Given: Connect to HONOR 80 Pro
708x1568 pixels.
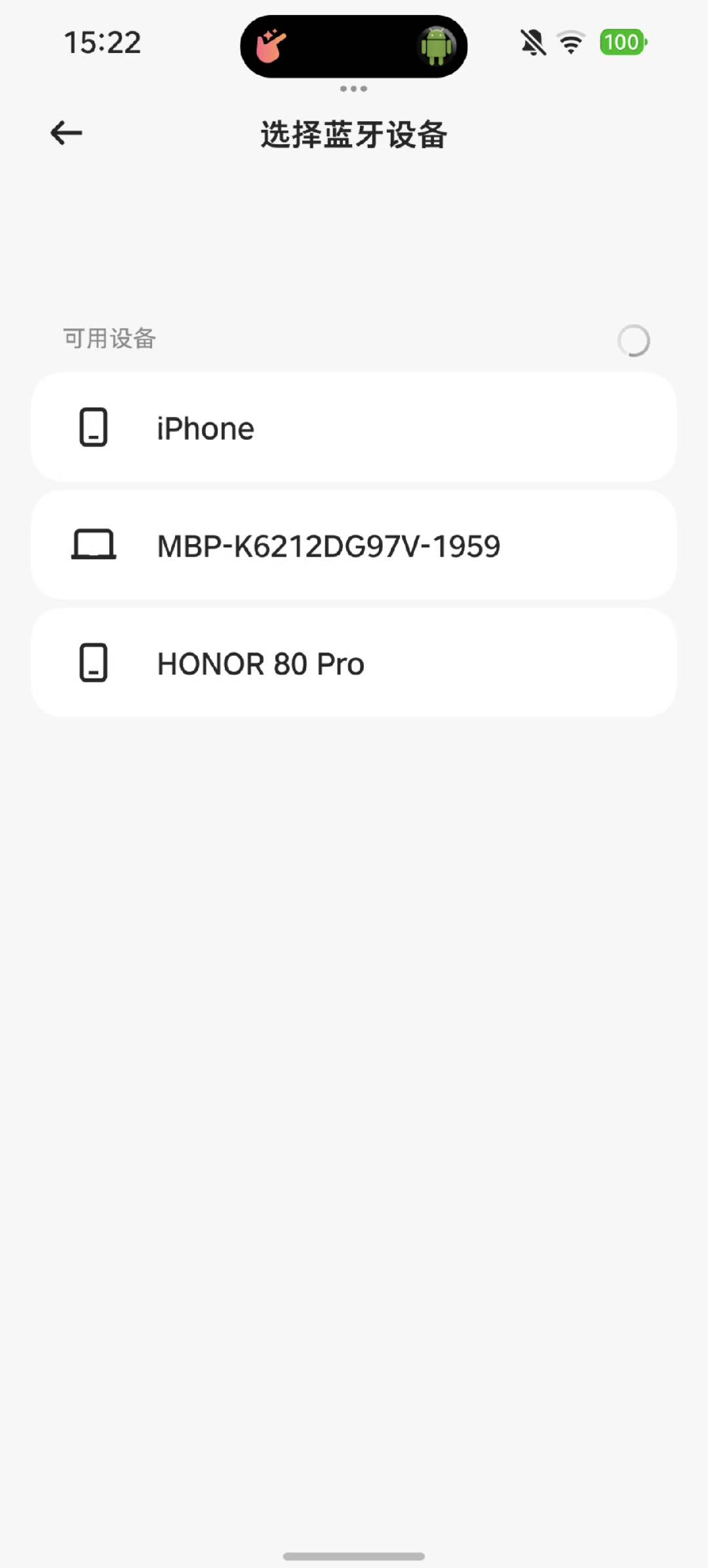Looking at the screenshot, I should tap(353, 663).
